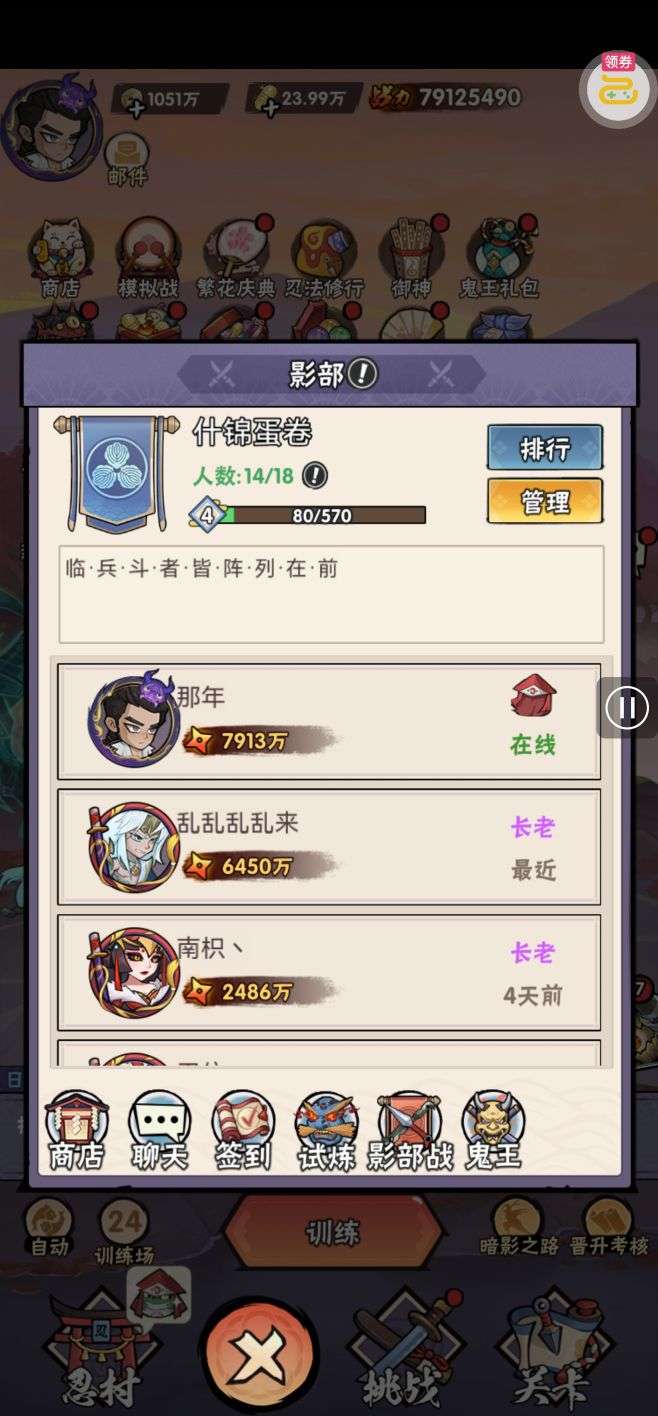Open member 南枳丶's row
Screen dimensions: 658x1416
[329, 973]
